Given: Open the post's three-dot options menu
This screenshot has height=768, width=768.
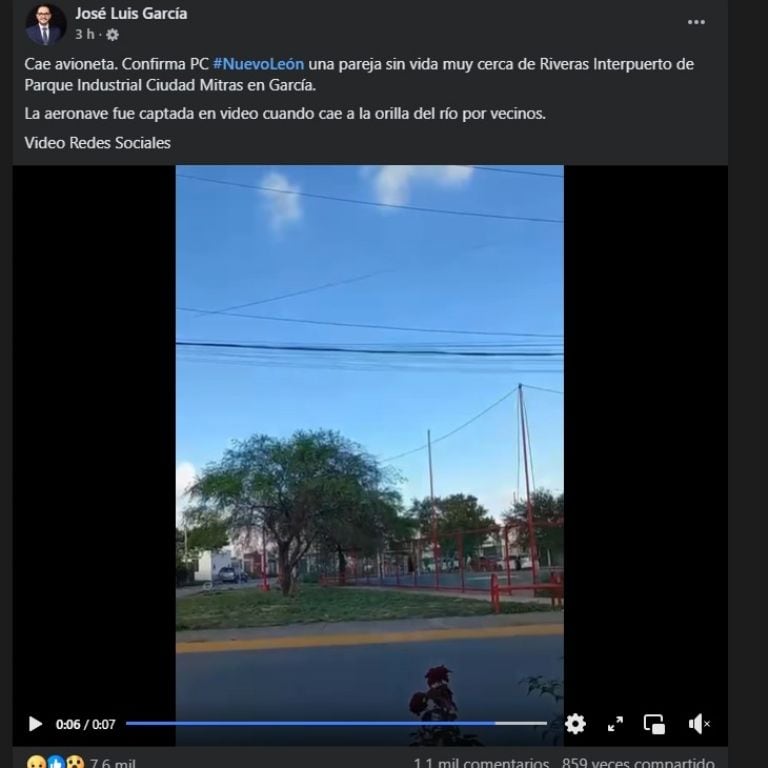Looking at the screenshot, I should point(696,22).
